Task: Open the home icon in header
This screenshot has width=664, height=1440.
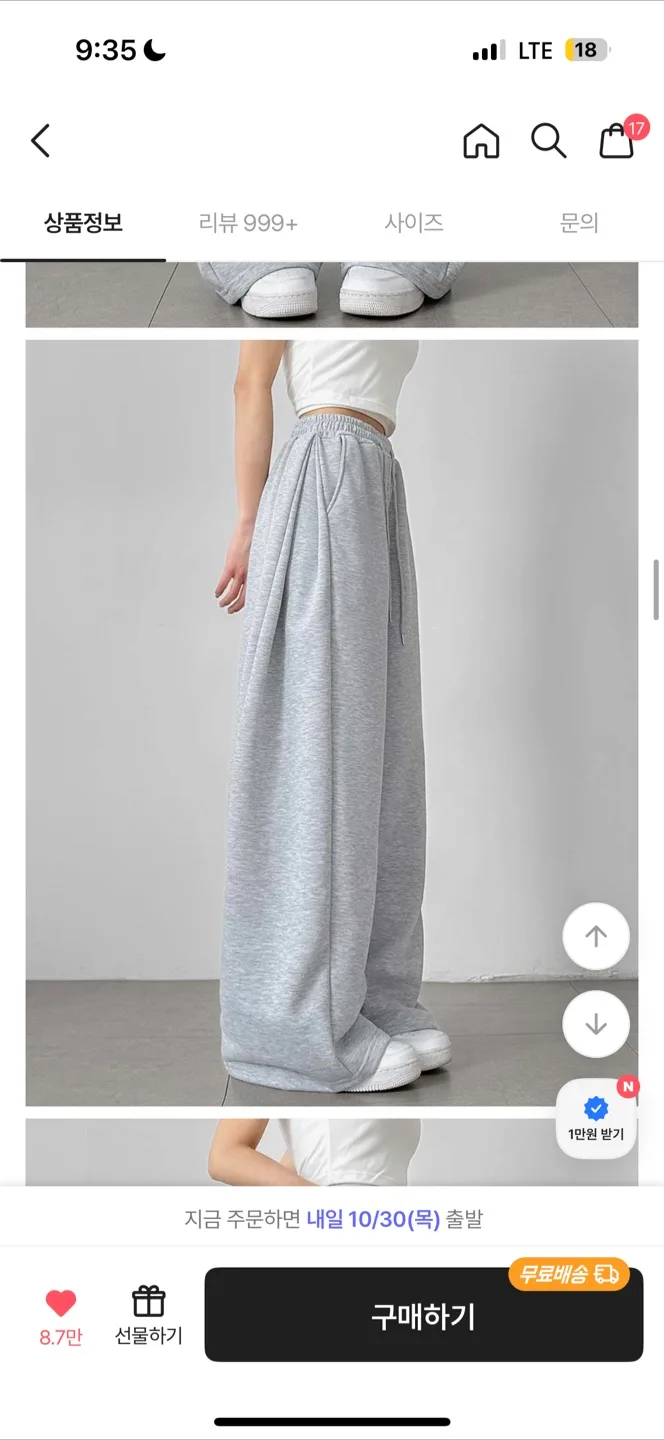Action: [481, 141]
